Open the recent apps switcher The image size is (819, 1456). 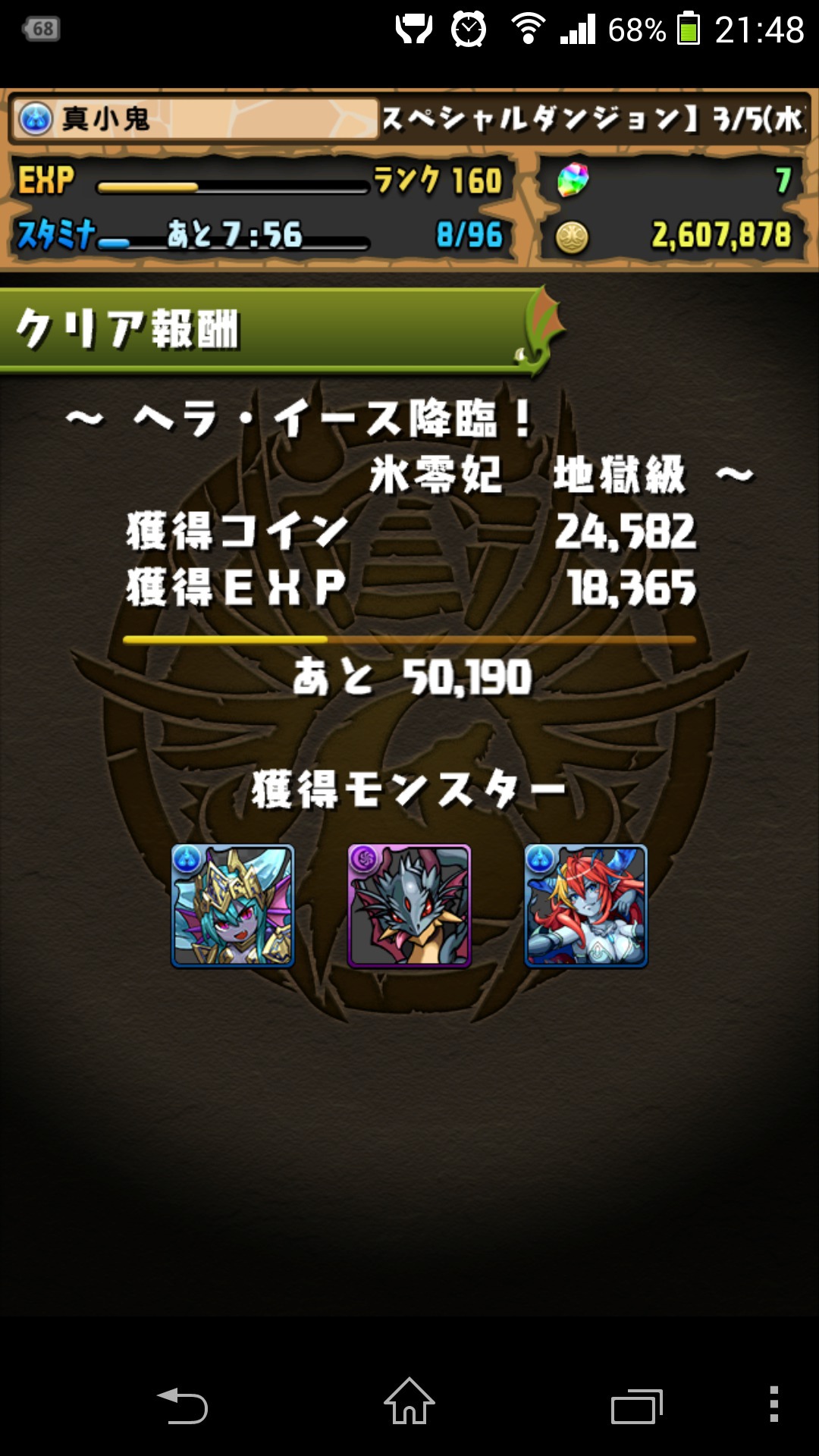(637, 1406)
